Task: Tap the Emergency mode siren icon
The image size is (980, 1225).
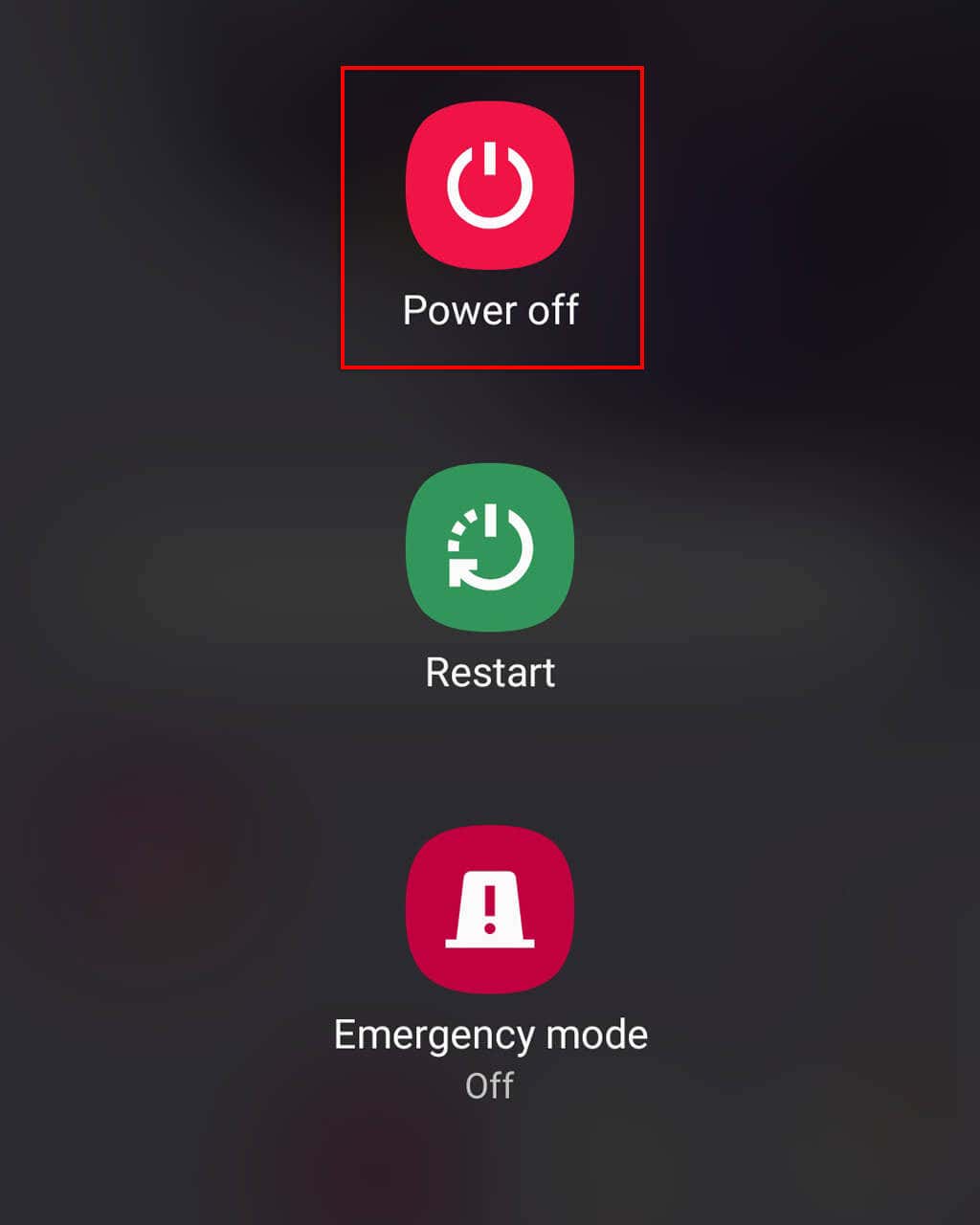Action: coord(490,909)
